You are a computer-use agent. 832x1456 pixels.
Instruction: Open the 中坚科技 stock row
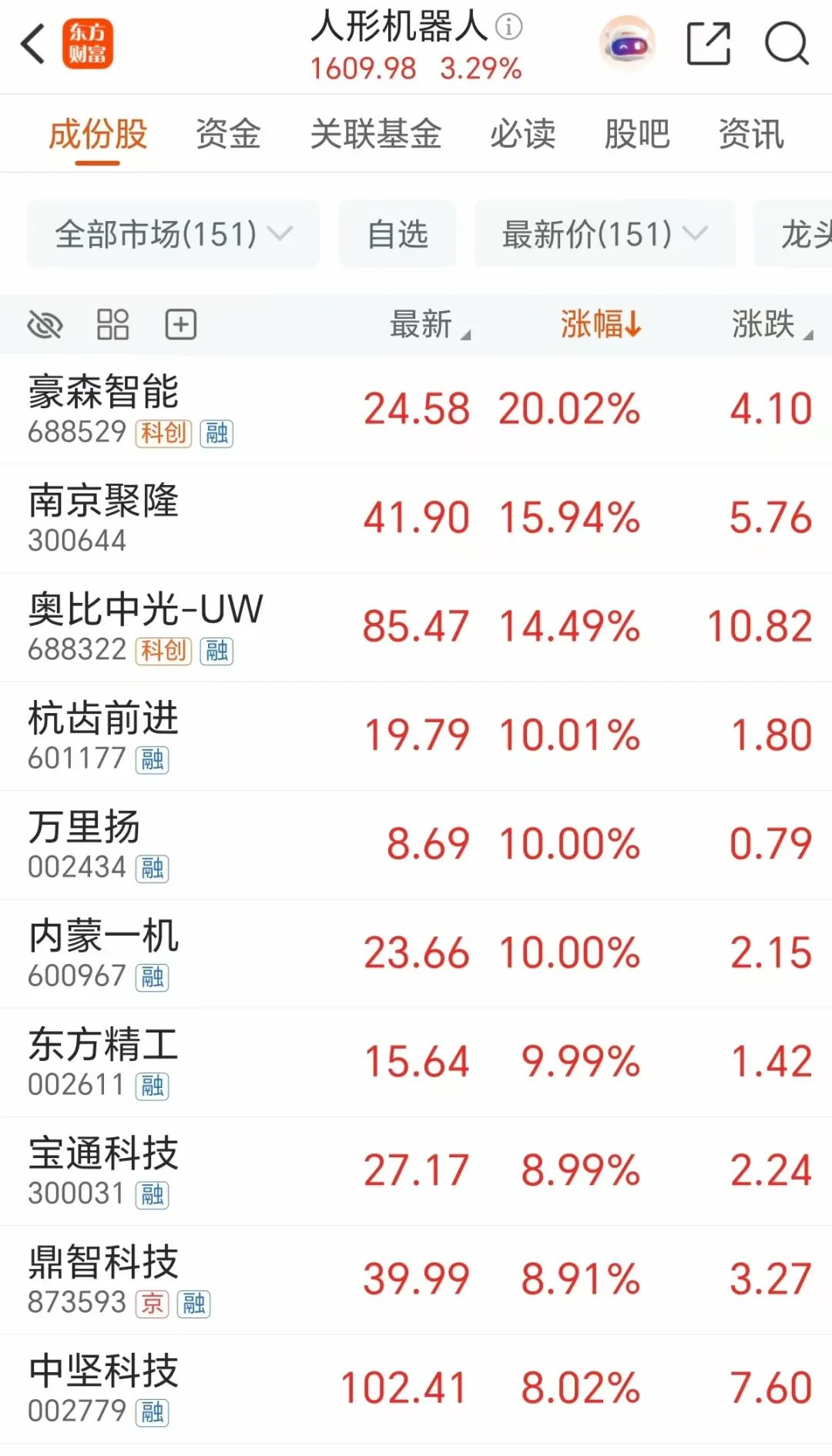pyautogui.click(x=416, y=1389)
